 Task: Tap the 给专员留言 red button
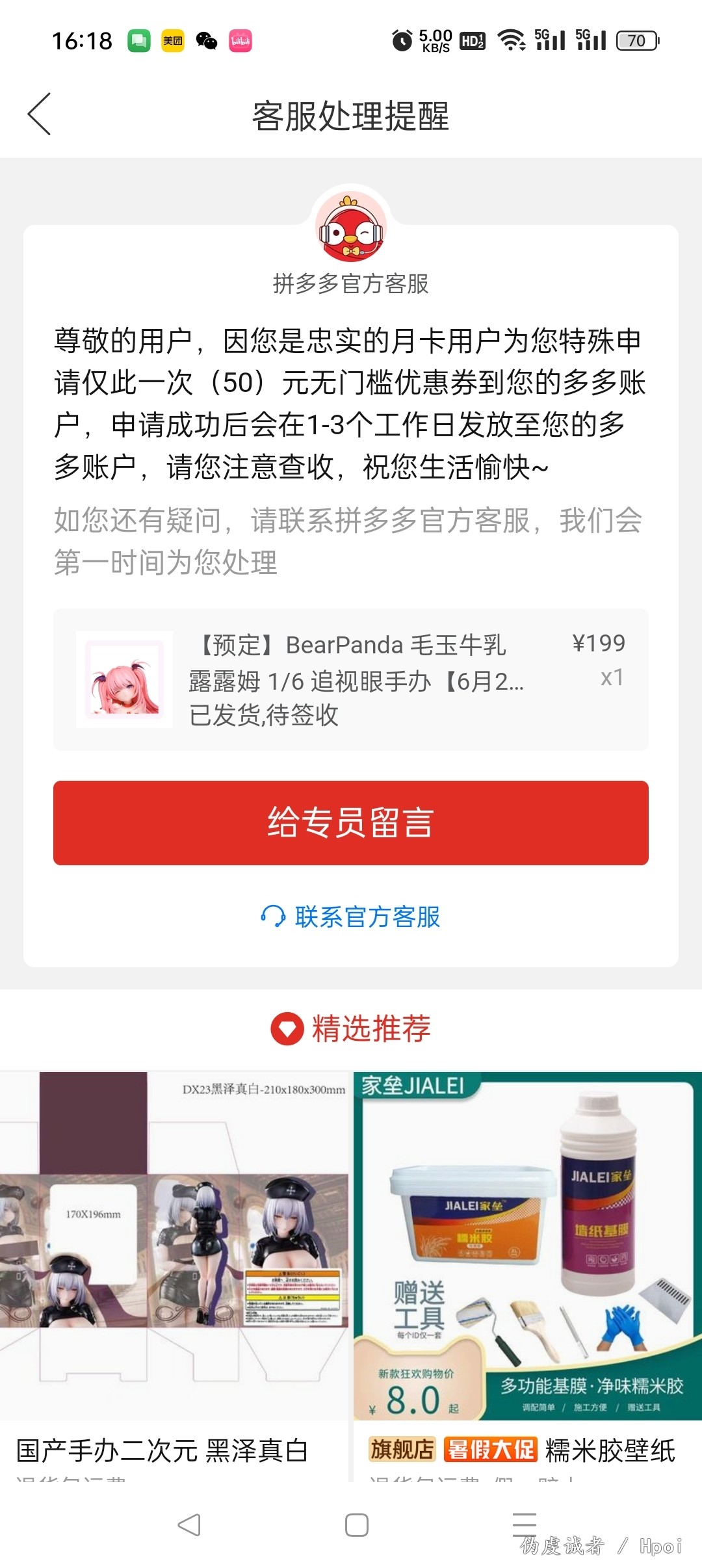tap(351, 822)
